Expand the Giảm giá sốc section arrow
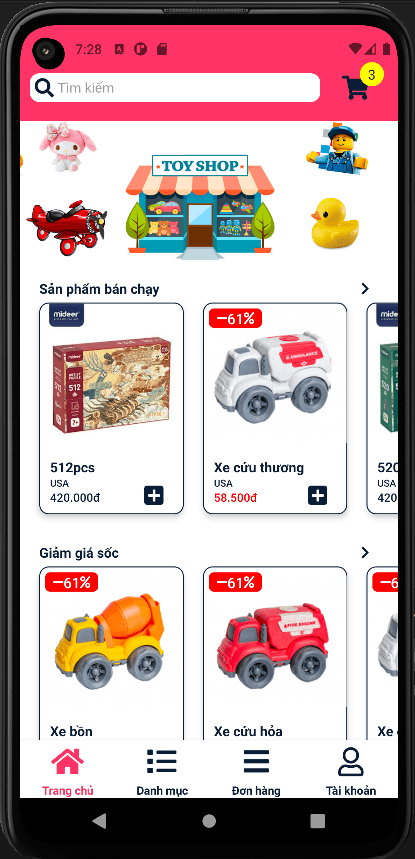 (x=365, y=553)
